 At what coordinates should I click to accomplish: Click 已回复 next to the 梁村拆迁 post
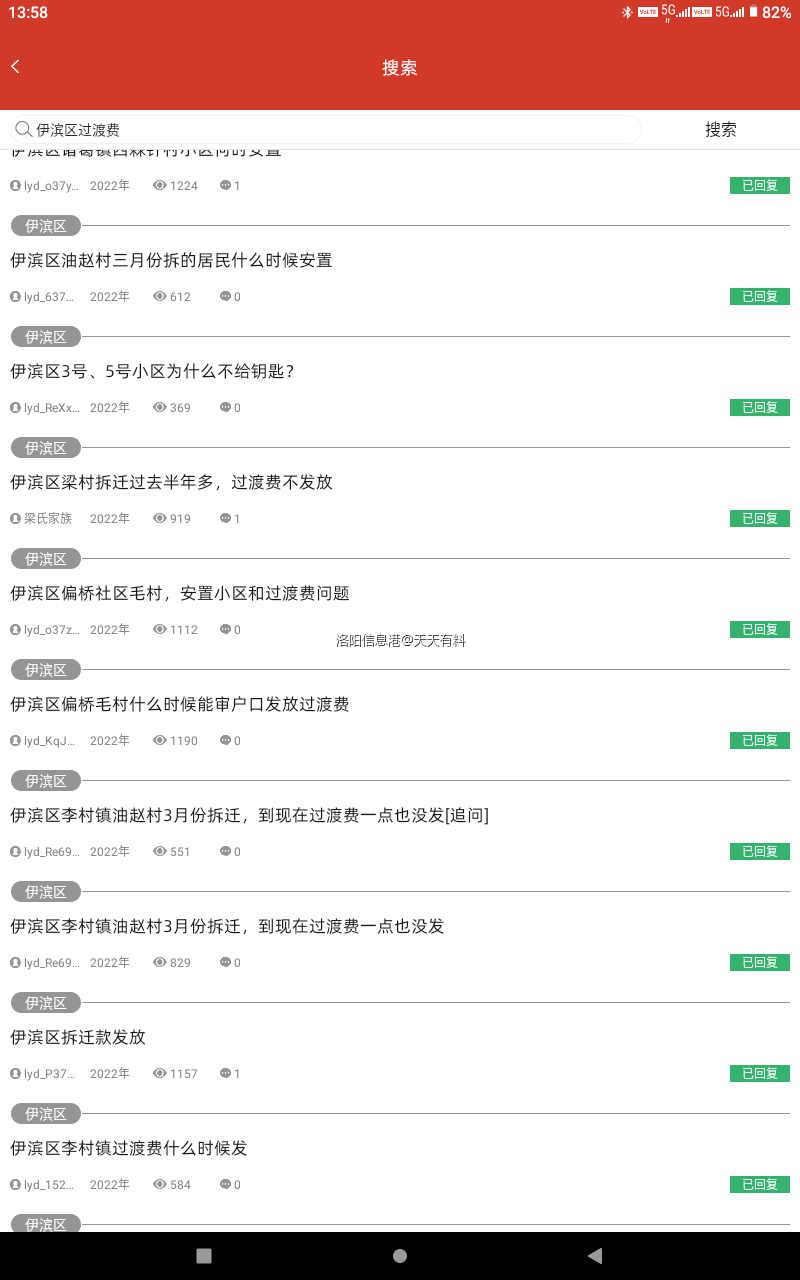759,518
